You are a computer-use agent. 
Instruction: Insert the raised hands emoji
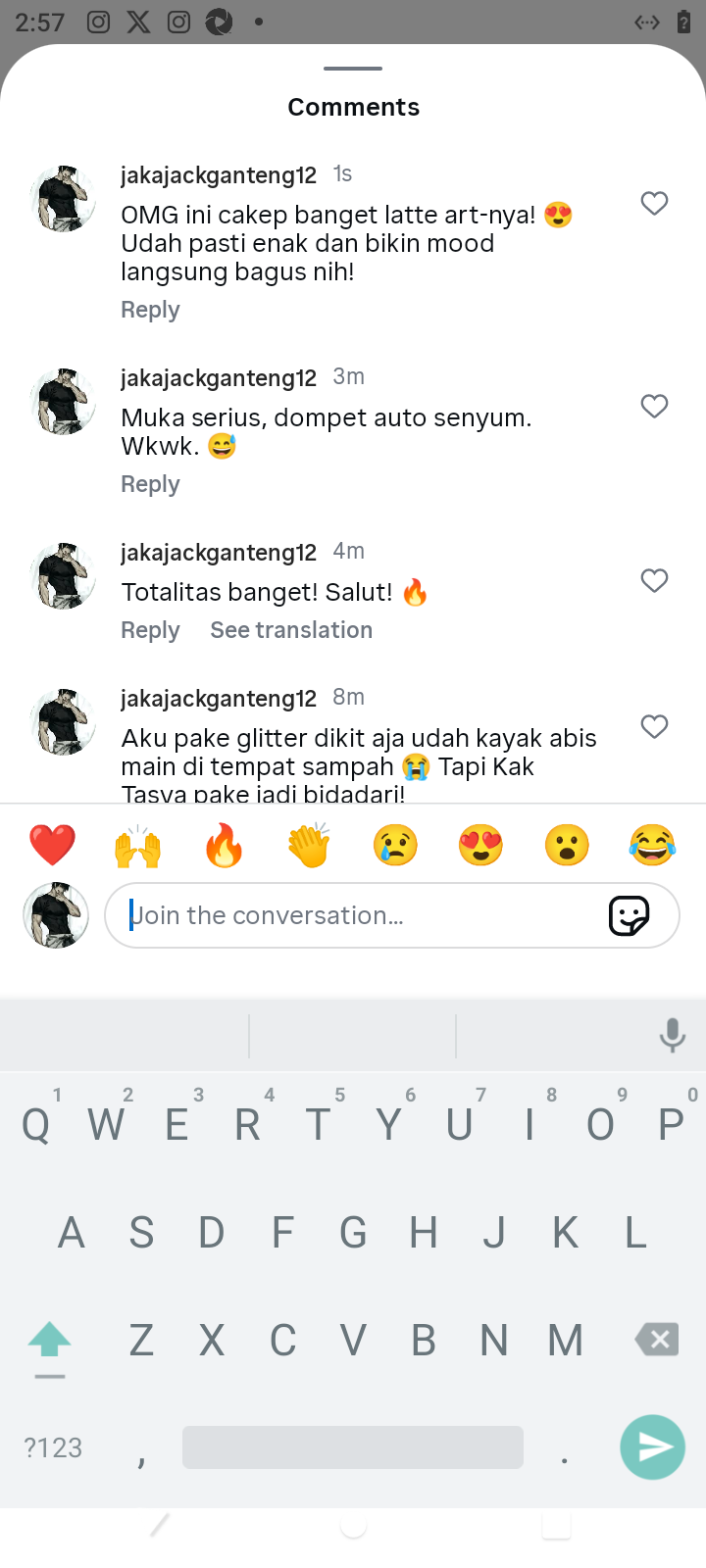pos(137,845)
